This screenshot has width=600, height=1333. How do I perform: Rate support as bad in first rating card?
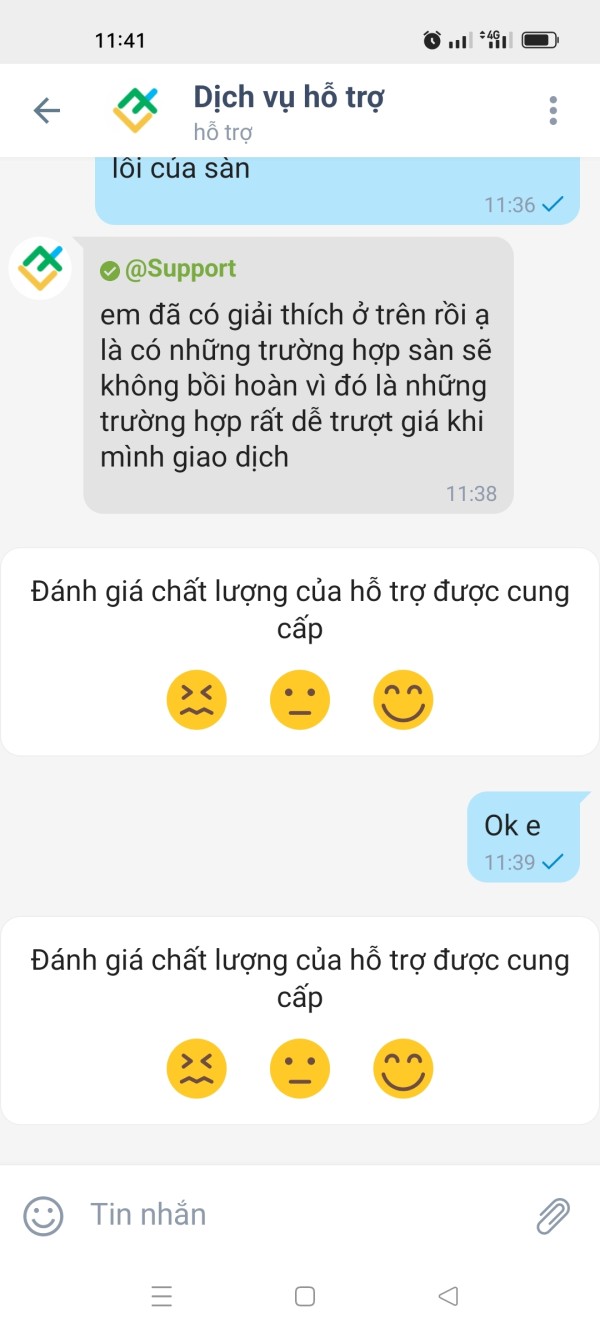point(196,699)
